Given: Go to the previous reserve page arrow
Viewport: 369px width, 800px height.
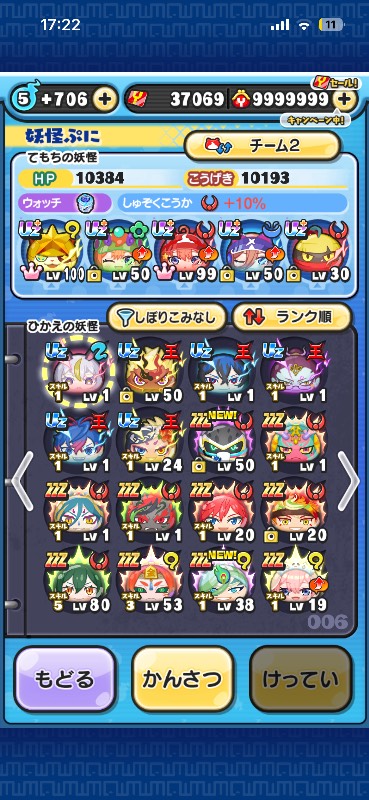Looking at the screenshot, I should coord(22,481).
